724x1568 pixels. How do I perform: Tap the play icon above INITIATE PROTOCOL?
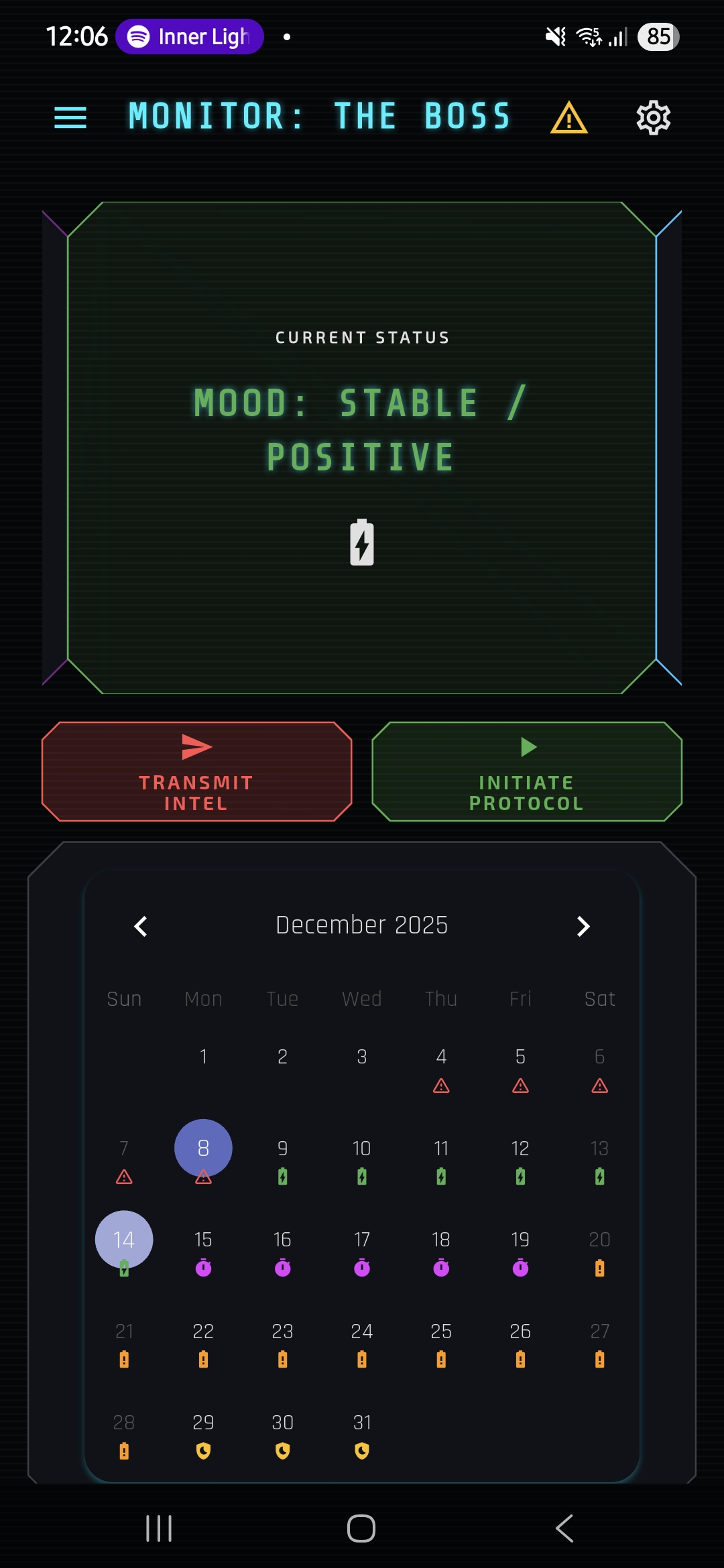[527, 747]
